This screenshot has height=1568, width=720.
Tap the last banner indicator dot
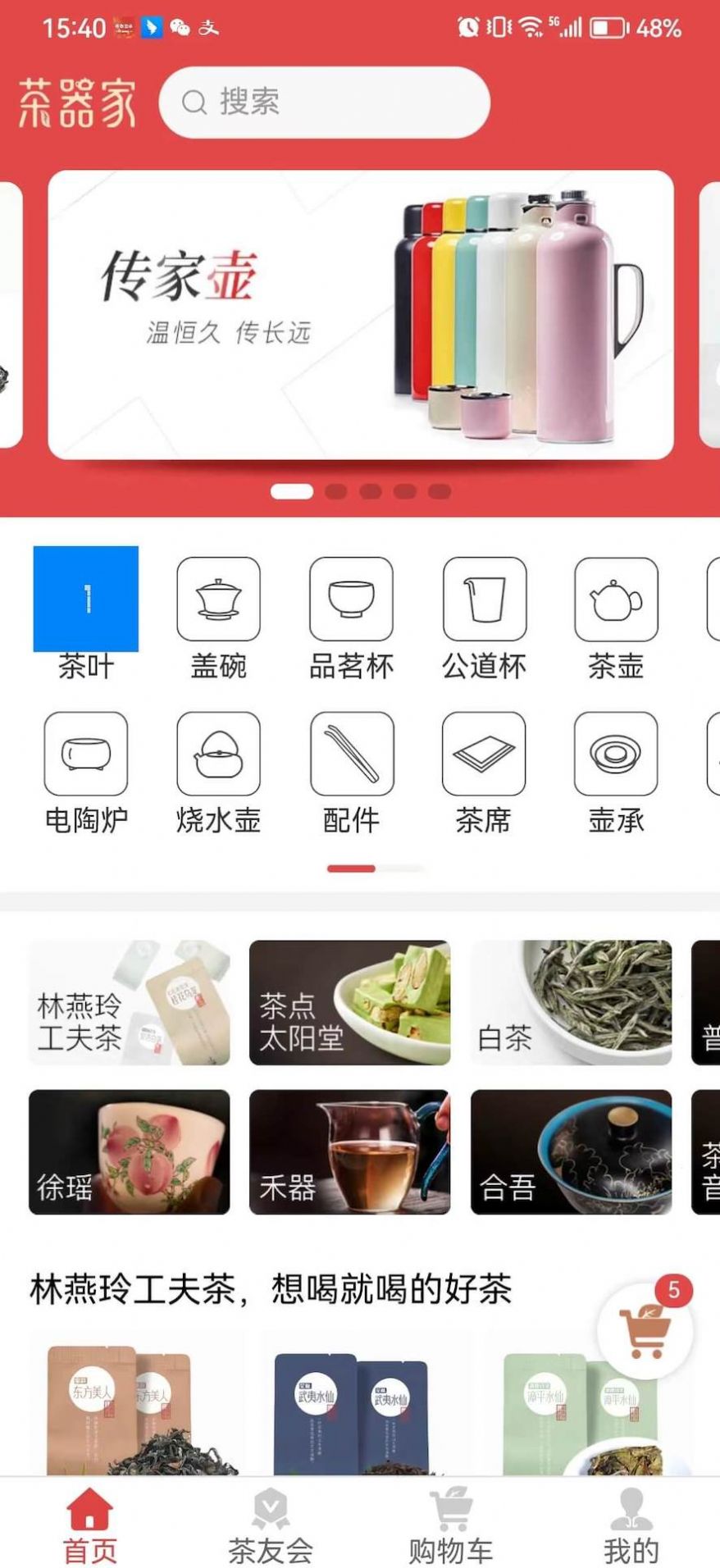click(x=442, y=490)
